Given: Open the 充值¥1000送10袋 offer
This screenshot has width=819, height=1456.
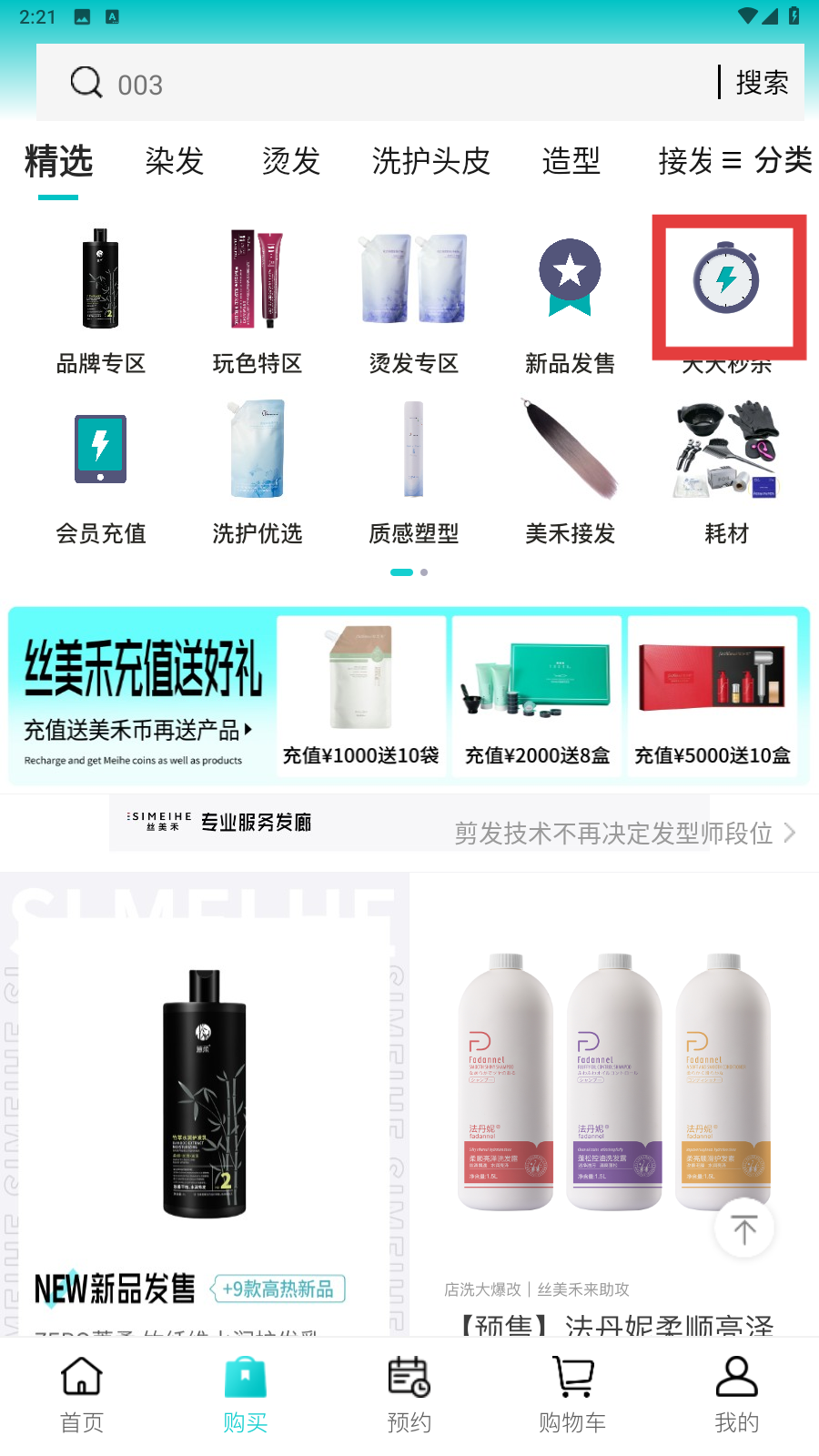Looking at the screenshot, I should (x=361, y=695).
